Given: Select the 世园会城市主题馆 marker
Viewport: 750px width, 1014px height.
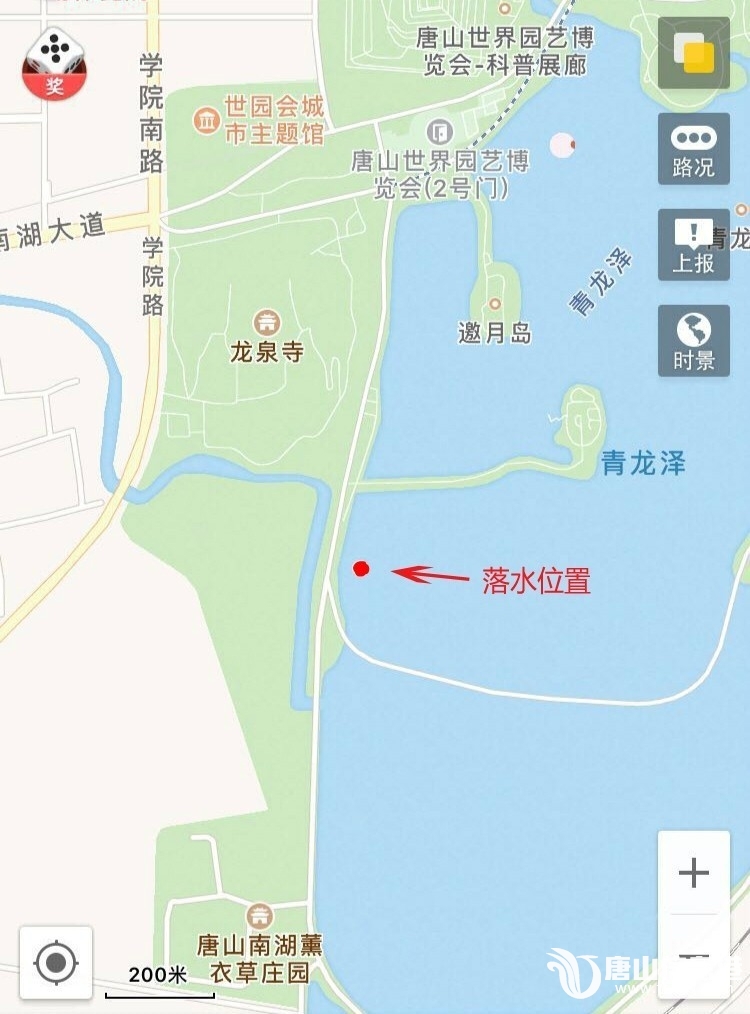Looking at the screenshot, I should [206, 121].
